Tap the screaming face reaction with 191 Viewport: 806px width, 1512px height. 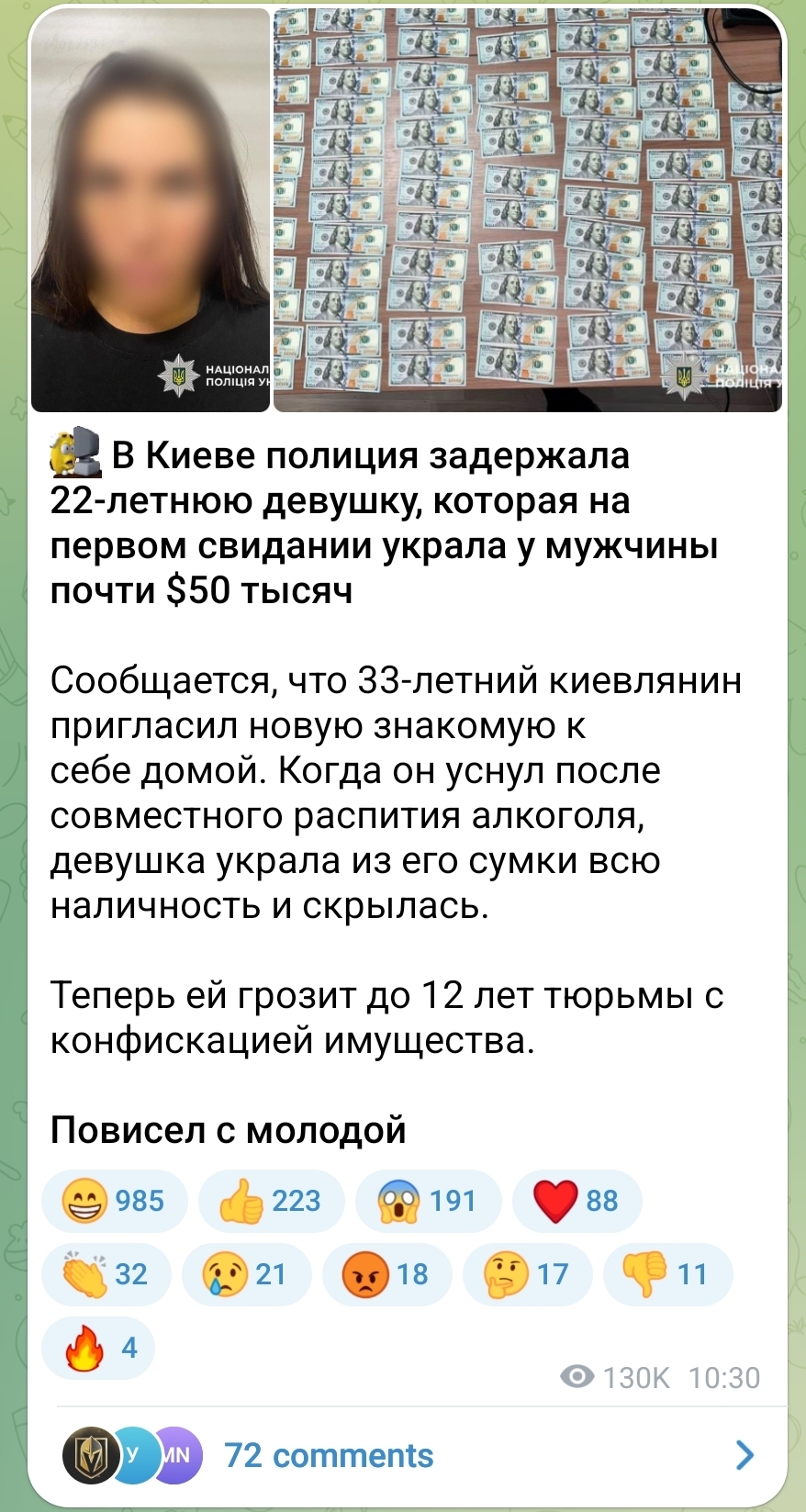point(429,1201)
